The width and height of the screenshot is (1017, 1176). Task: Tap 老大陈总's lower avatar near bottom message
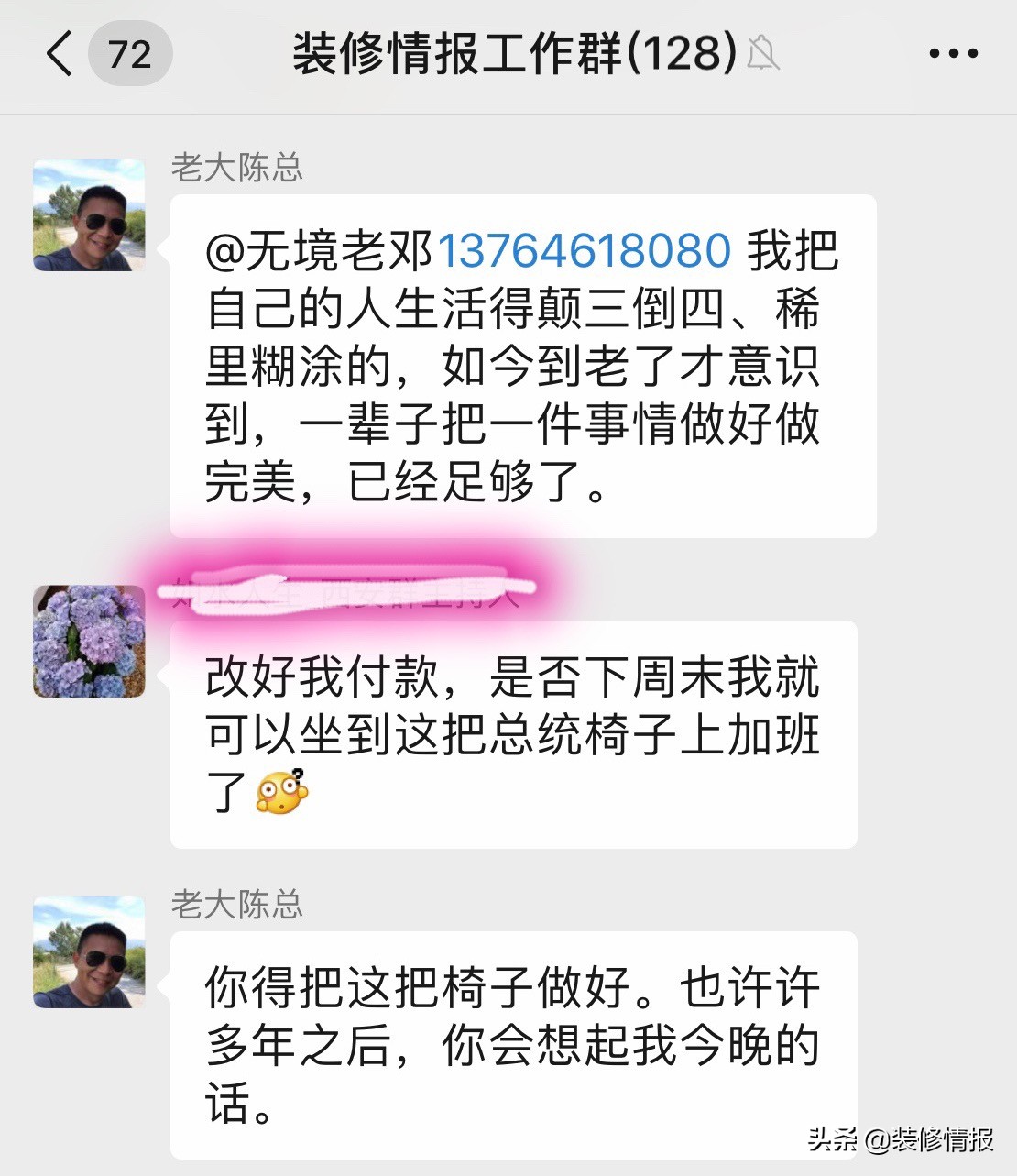(87, 953)
